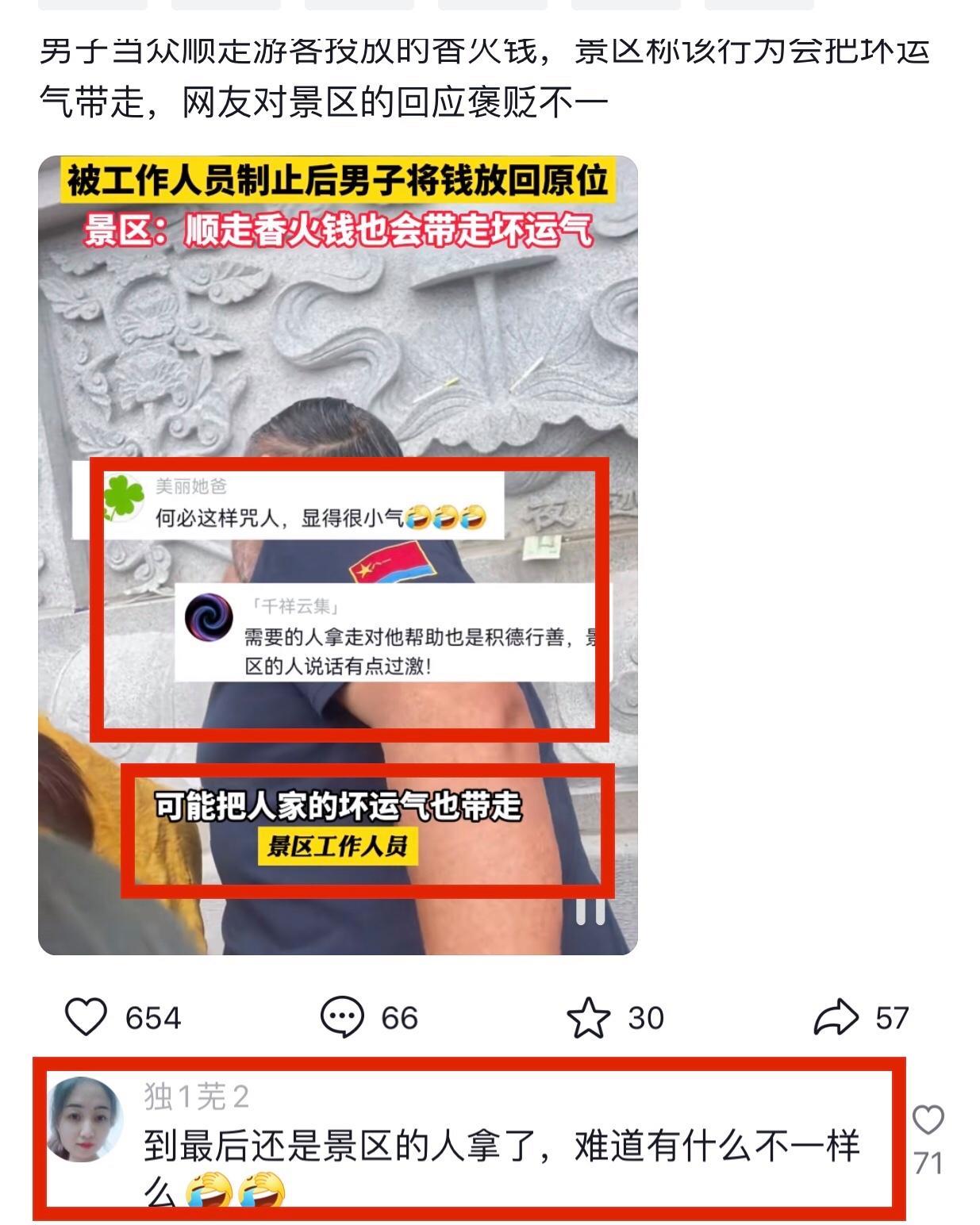Screen dimensions: 980x1225
Task: Pause the playing video
Action: point(590,912)
